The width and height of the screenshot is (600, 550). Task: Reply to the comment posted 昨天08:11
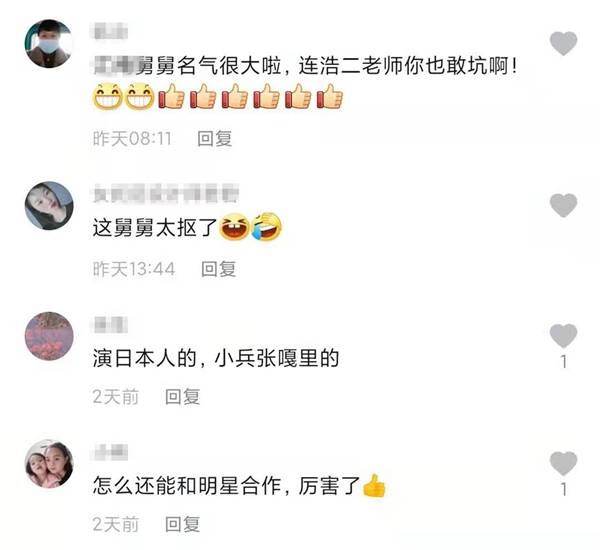214,139
